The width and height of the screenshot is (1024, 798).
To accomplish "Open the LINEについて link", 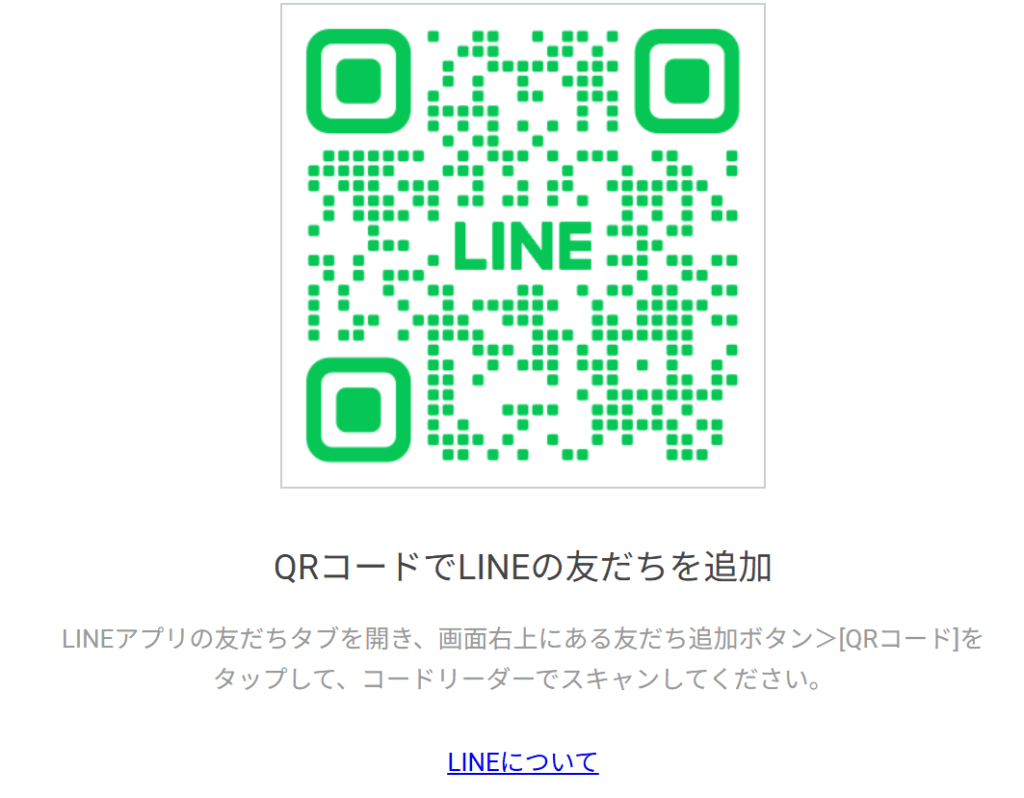I will coord(522,762).
